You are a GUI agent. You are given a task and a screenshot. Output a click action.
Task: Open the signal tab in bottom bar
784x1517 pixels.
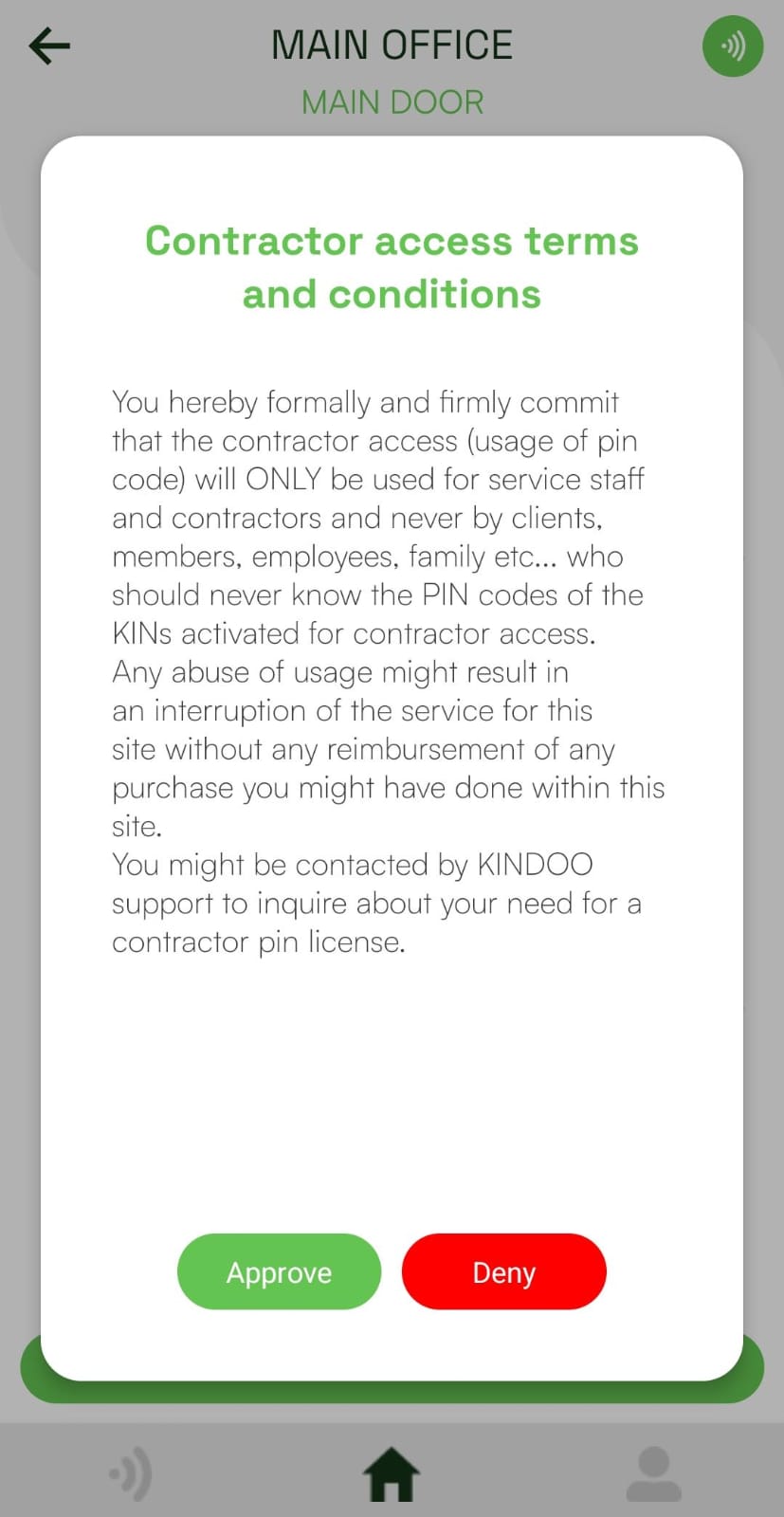(131, 1474)
